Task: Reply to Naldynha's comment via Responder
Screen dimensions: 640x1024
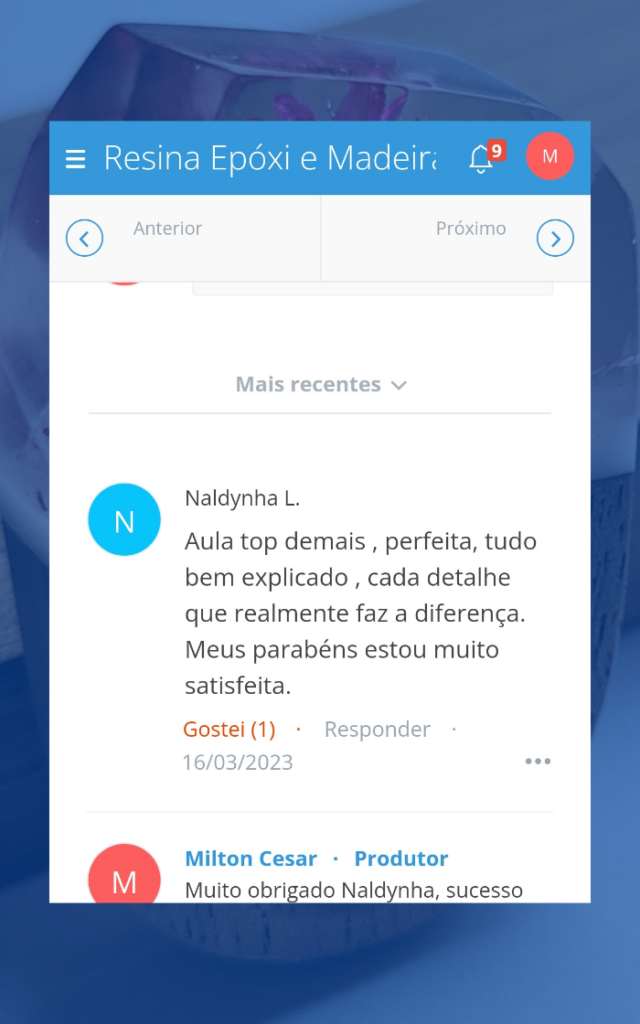Action: click(x=377, y=729)
